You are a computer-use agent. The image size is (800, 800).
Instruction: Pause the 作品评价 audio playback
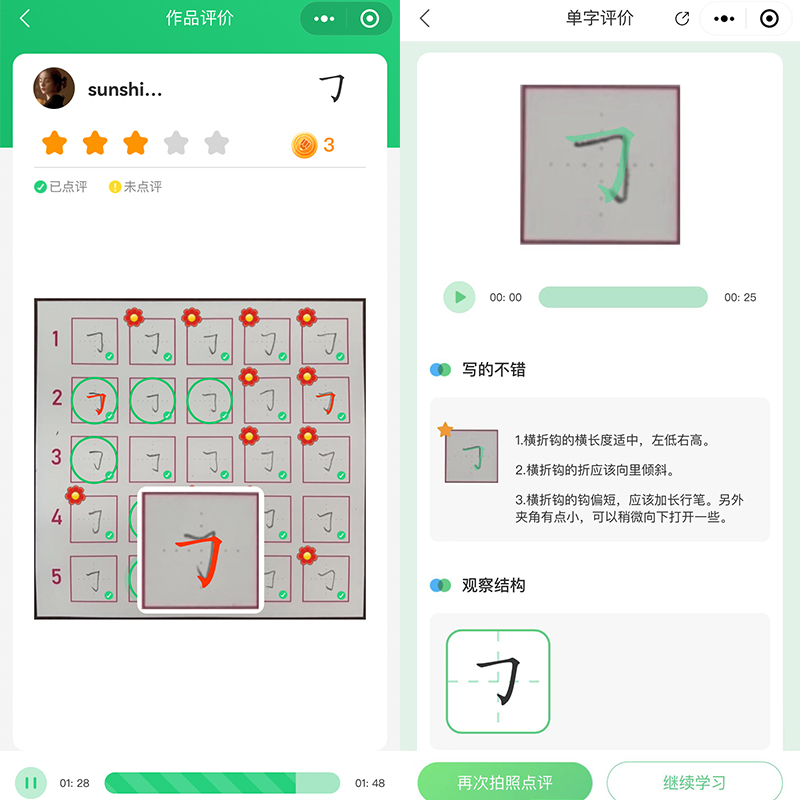[x=31, y=782]
